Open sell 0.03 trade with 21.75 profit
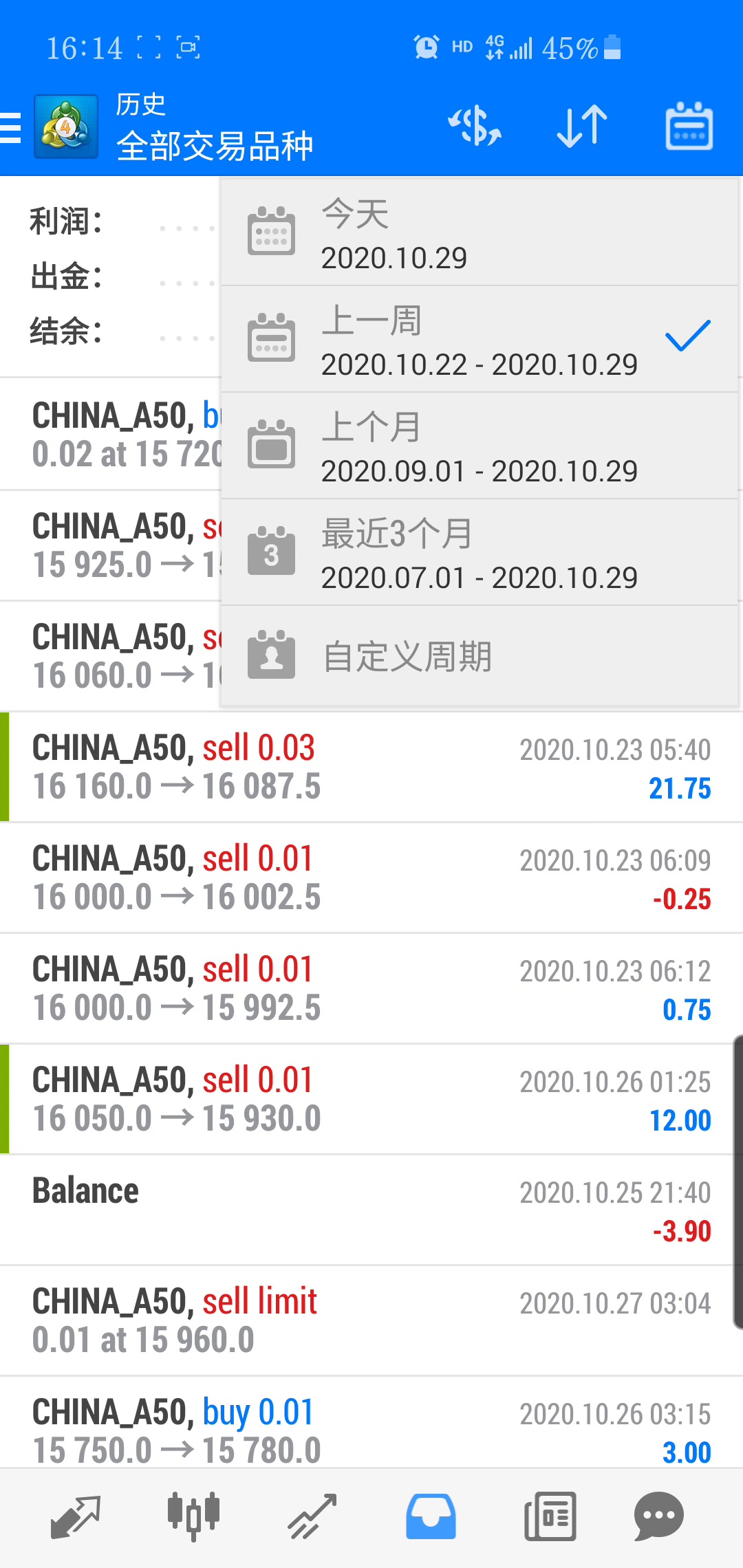Image resolution: width=743 pixels, height=1568 pixels. (371, 767)
